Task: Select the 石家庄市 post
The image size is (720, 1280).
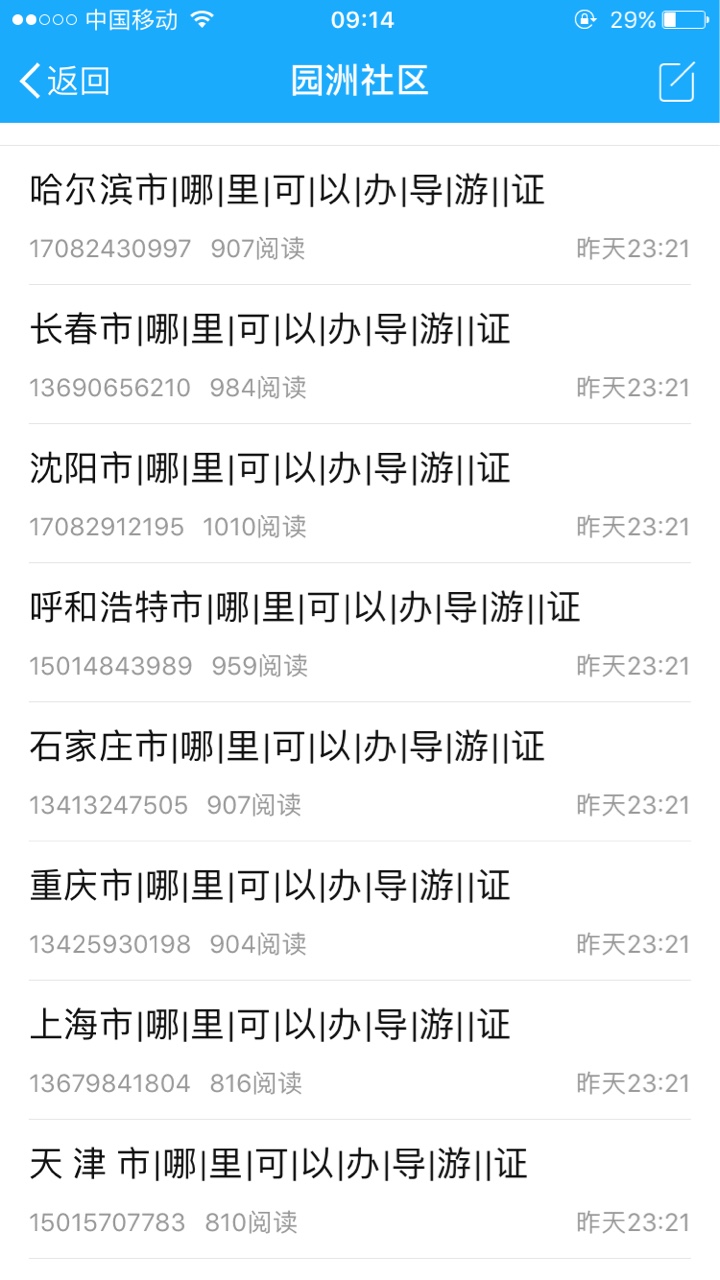Action: pyautogui.click(x=288, y=746)
